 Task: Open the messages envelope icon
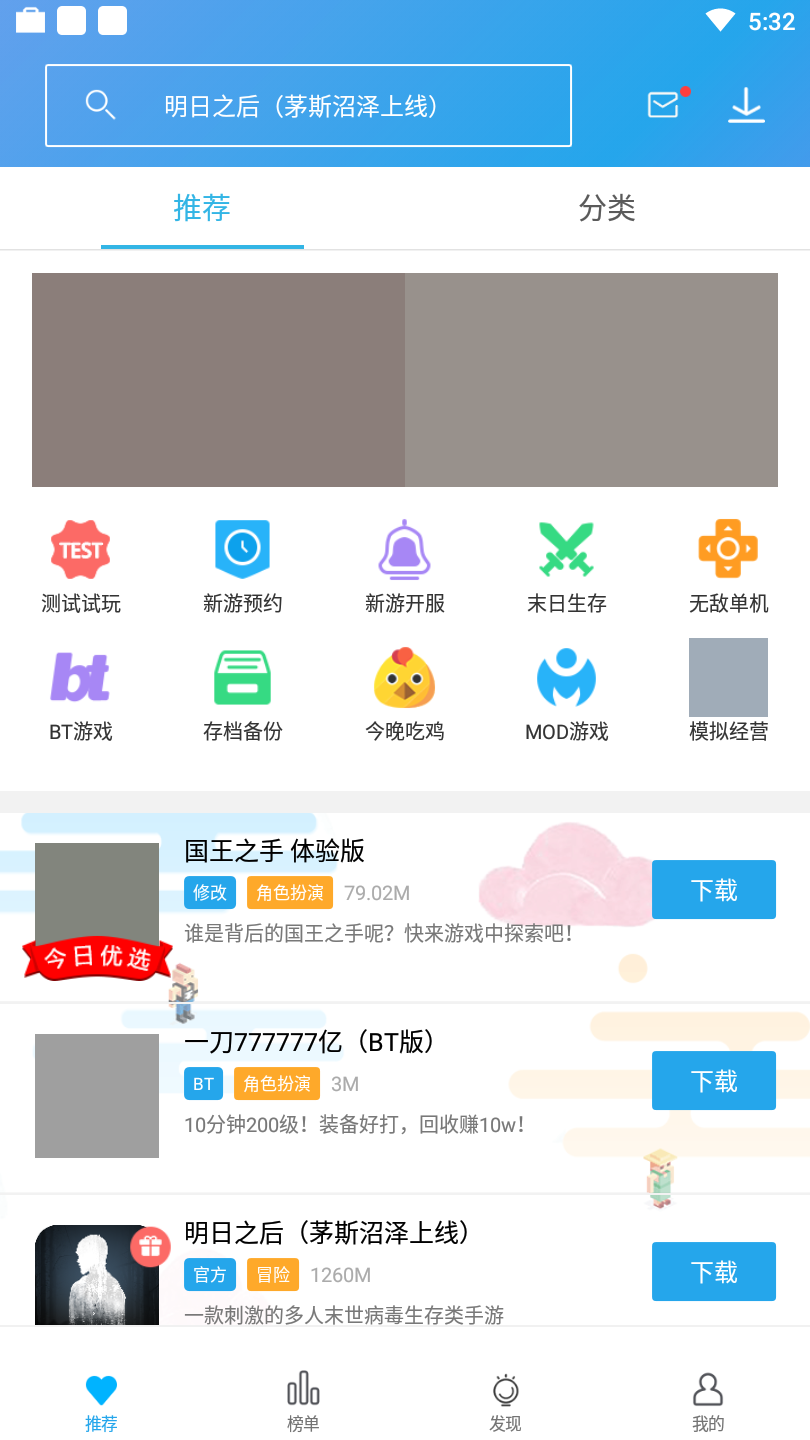[x=664, y=105]
